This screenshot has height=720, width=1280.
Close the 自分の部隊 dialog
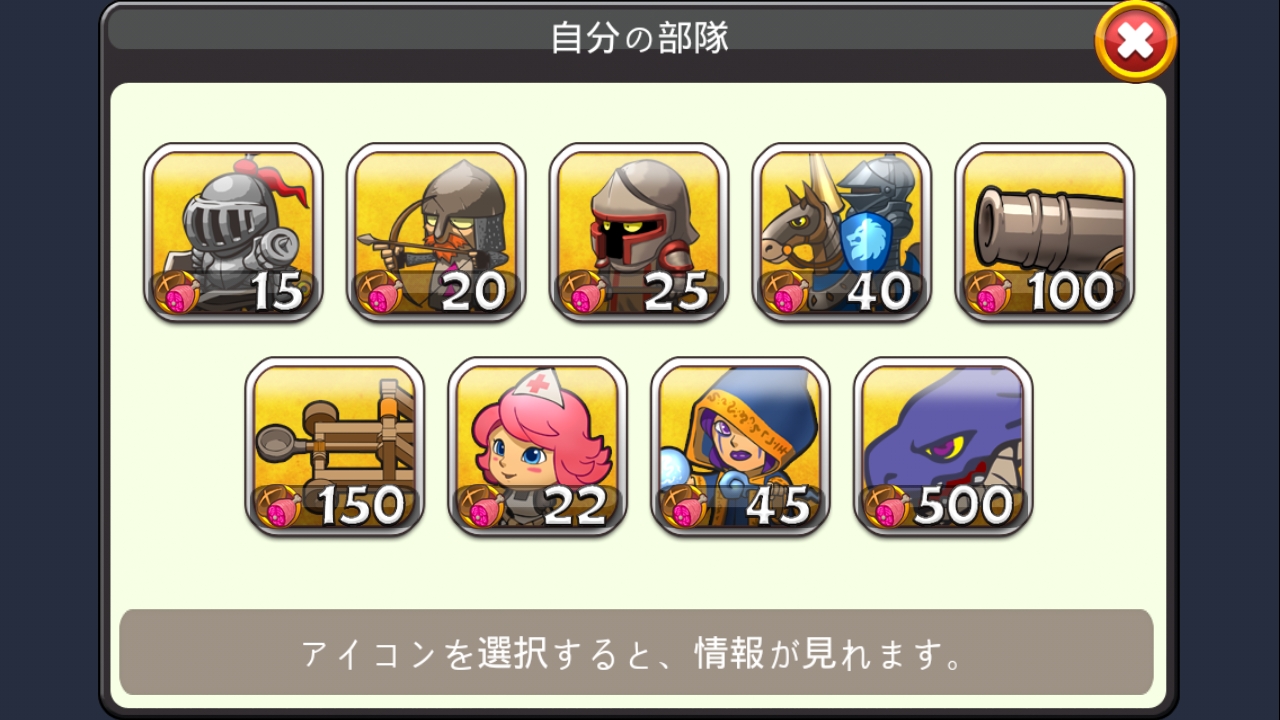coord(1135,41)
